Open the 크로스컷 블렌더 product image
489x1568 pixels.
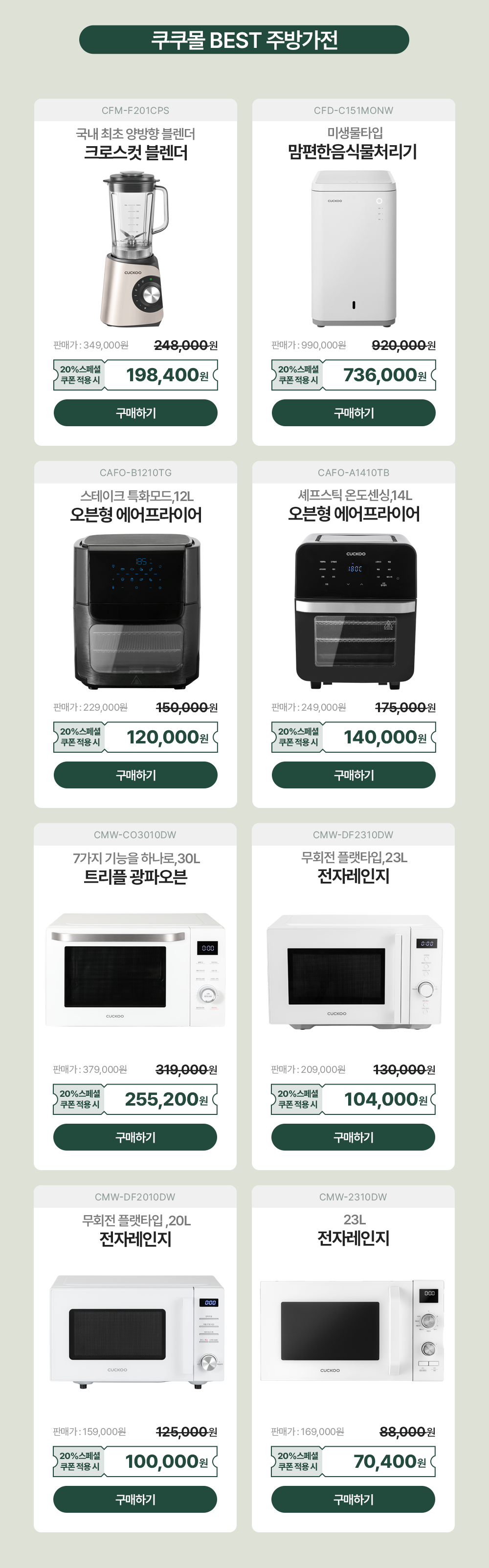135,250
